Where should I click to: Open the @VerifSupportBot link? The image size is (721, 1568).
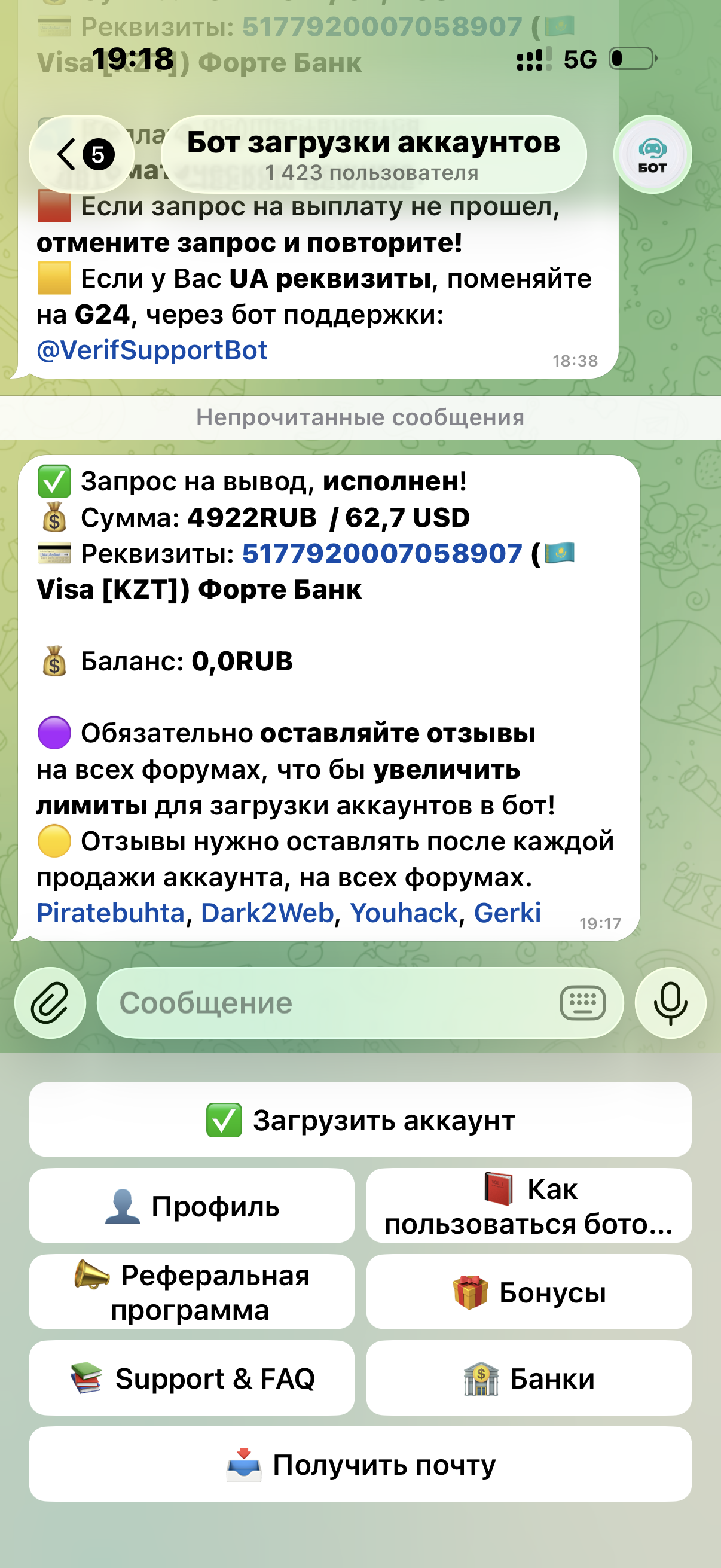152,350
